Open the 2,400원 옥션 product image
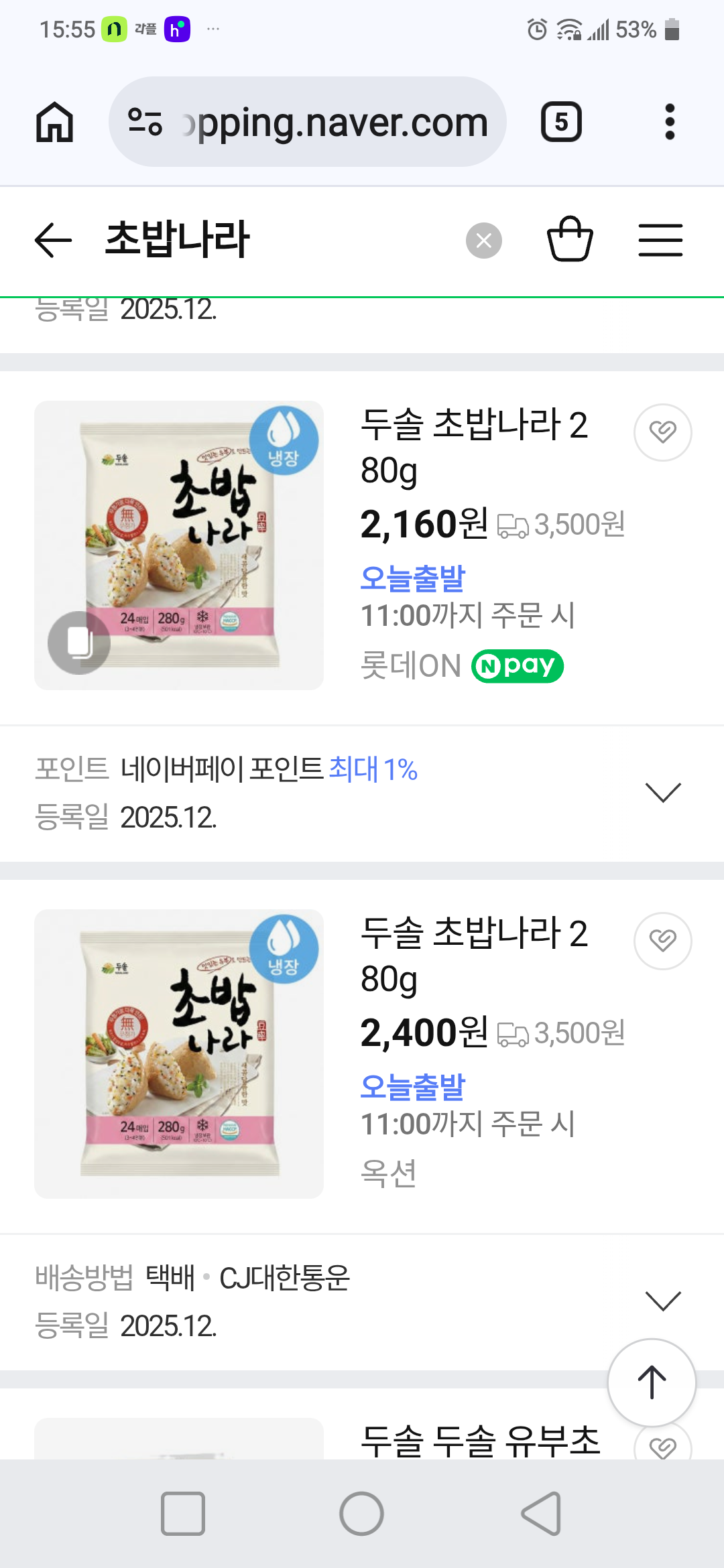The image size is (724, 1568). [x=179, y=1053]
